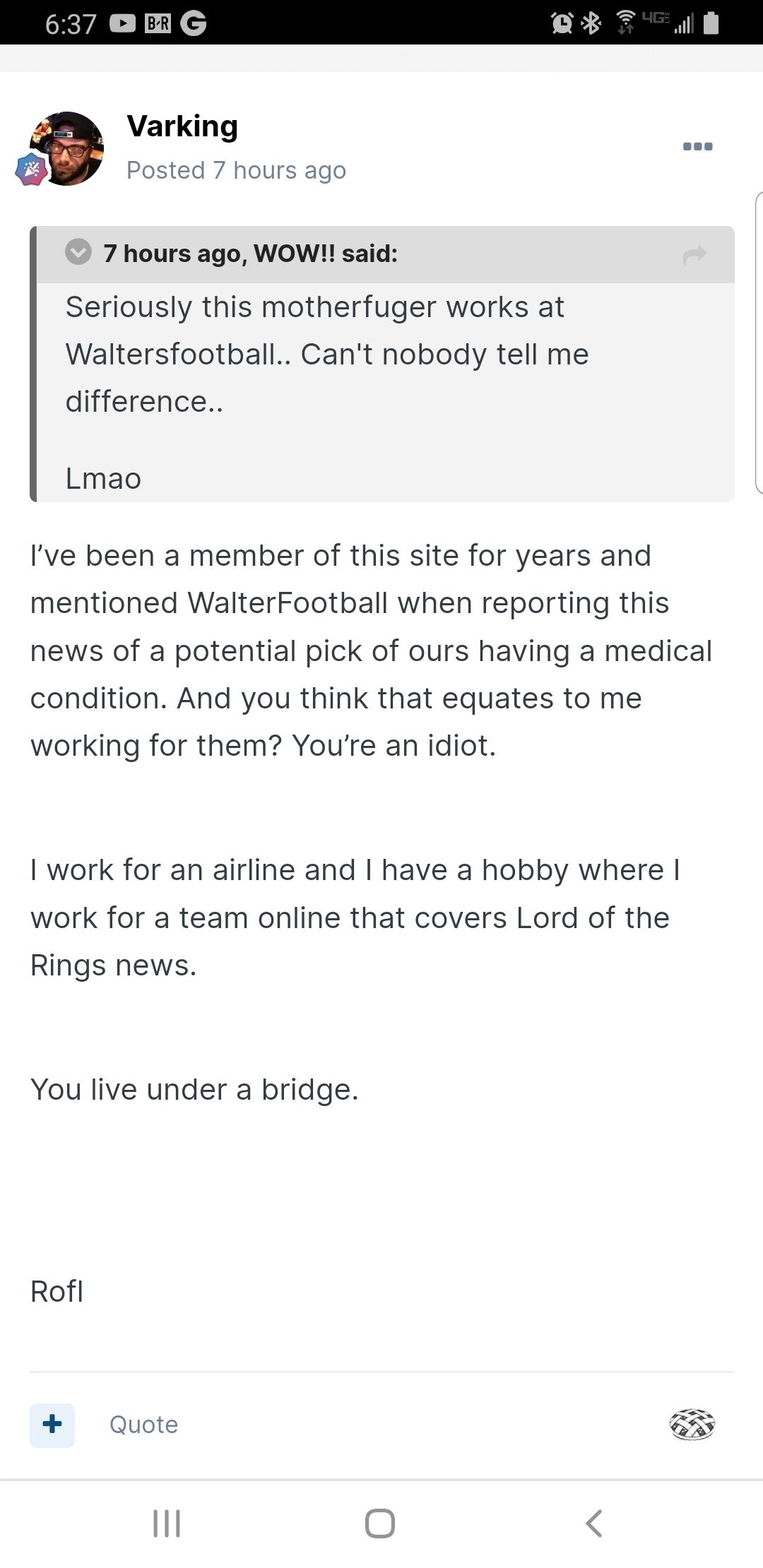Tap the plus multiquote button
Screen dimensions: 763x1568
pyautogui.click(x=52, y=1425)
